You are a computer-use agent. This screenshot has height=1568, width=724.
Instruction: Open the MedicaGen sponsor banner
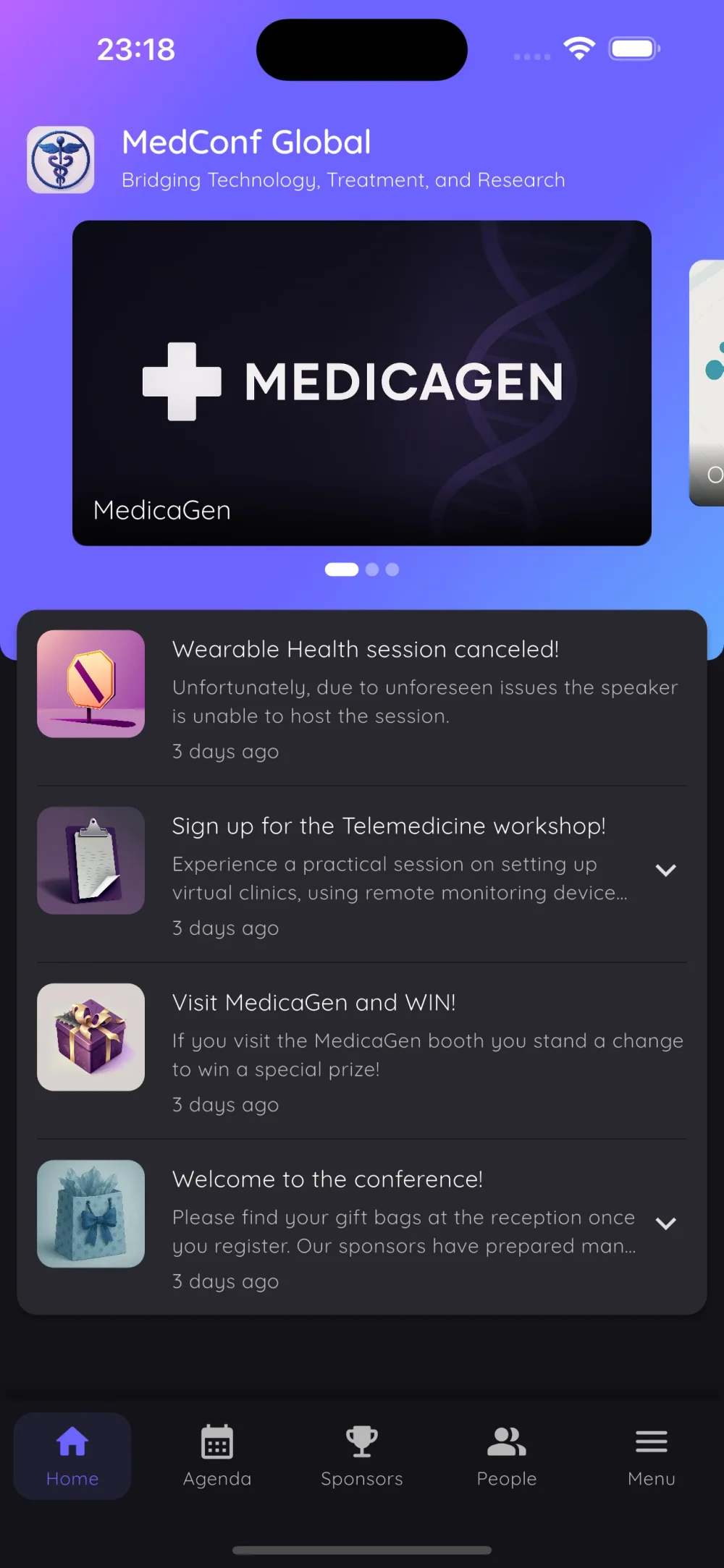coord(361,383)
